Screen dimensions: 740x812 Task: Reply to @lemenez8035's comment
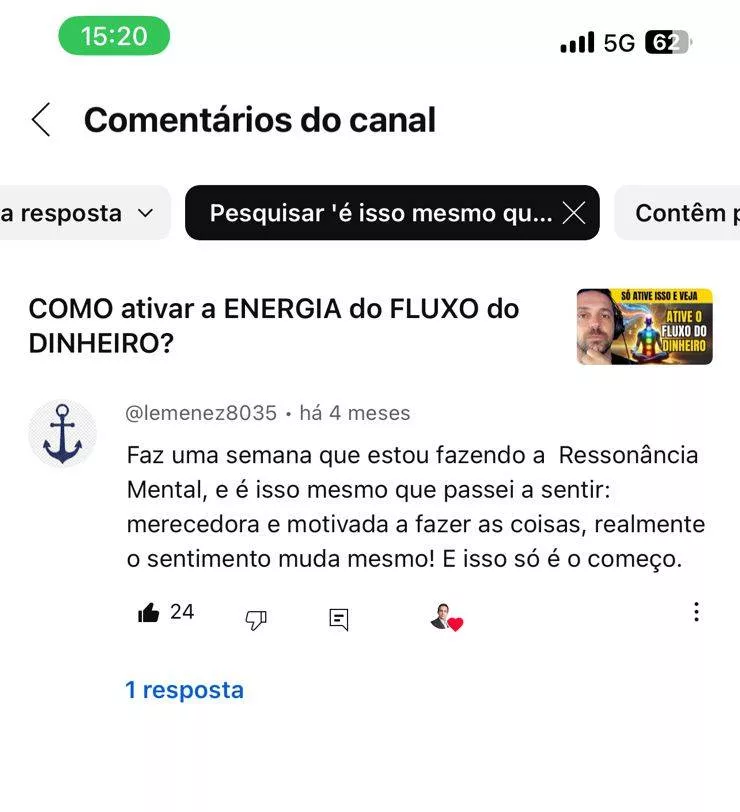pos(339,620)
